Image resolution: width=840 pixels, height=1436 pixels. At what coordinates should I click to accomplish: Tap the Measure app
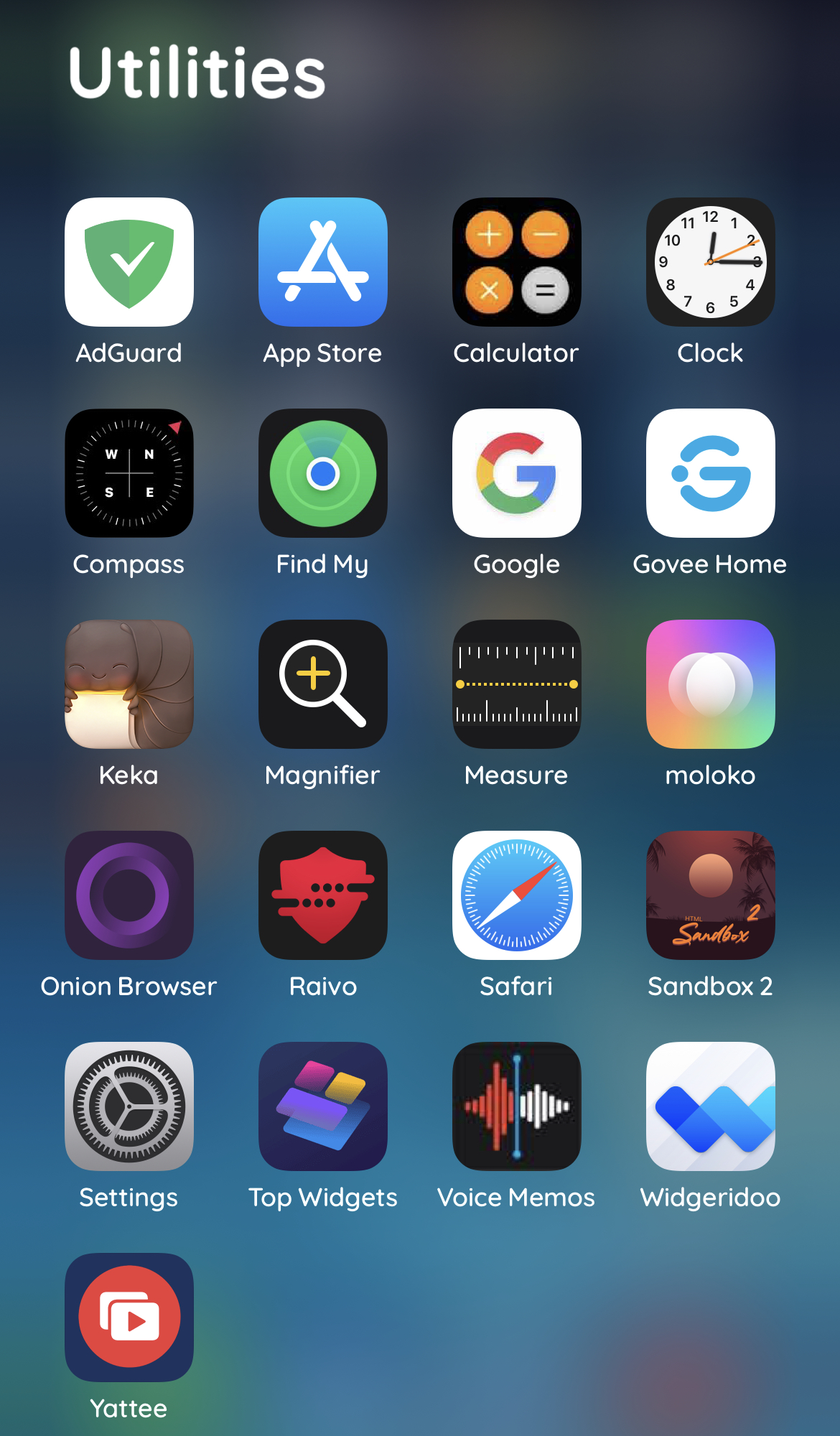click(x=517, y=684)
